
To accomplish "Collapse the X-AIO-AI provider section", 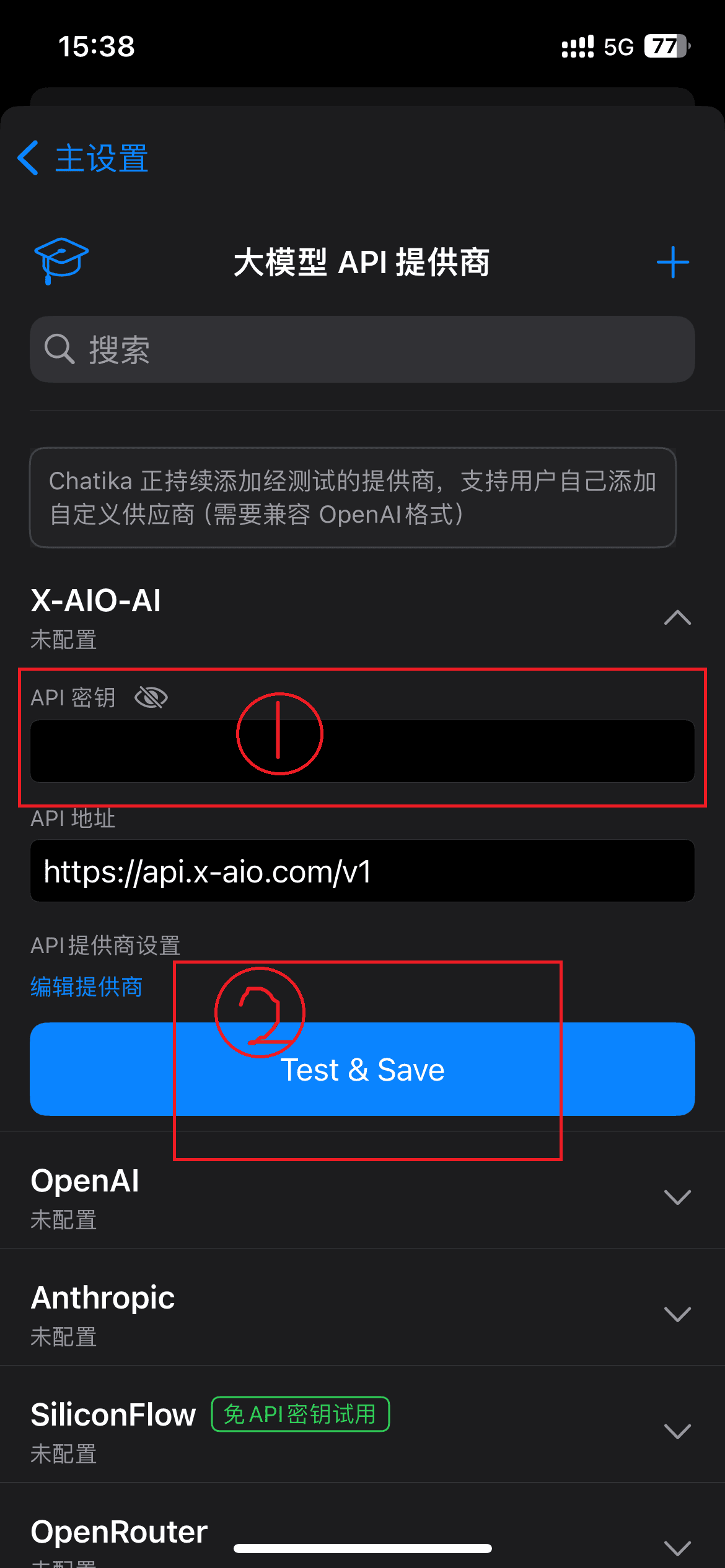I will point(677,617).
